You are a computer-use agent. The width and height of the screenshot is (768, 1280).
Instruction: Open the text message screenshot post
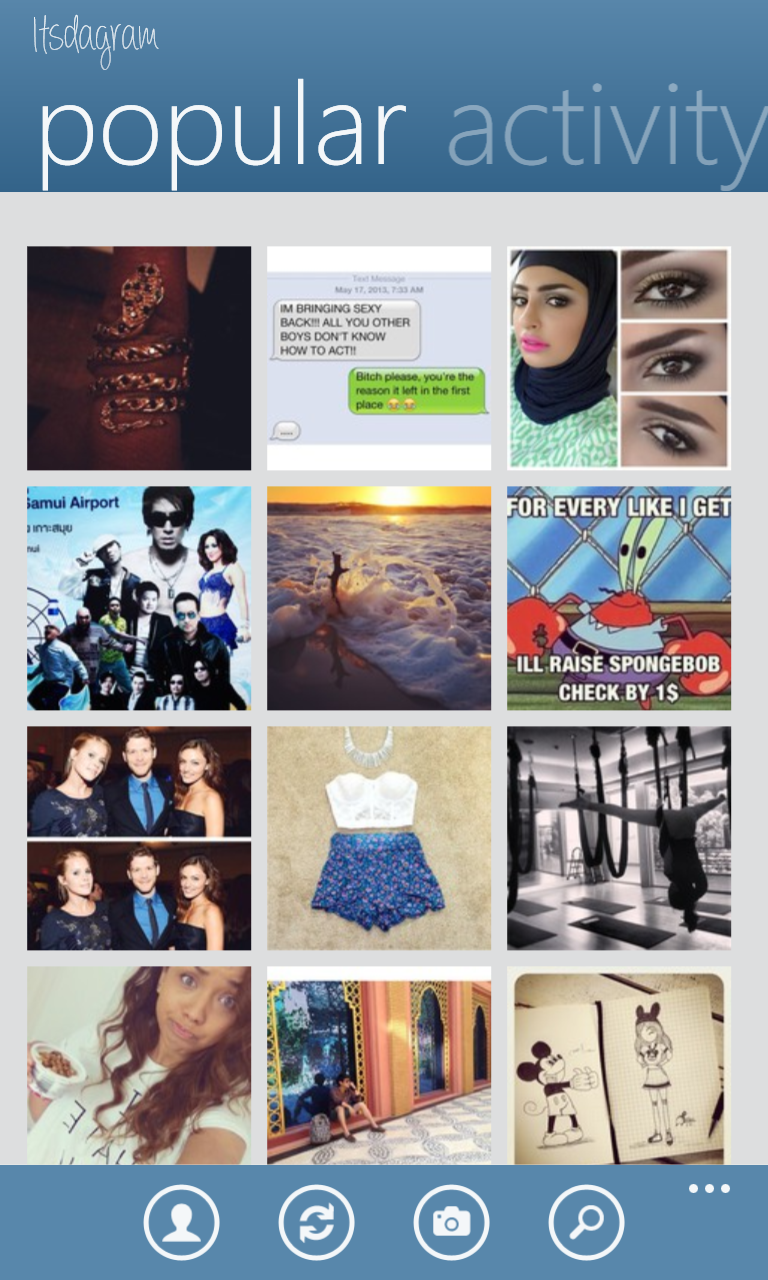tap(379, 358)
